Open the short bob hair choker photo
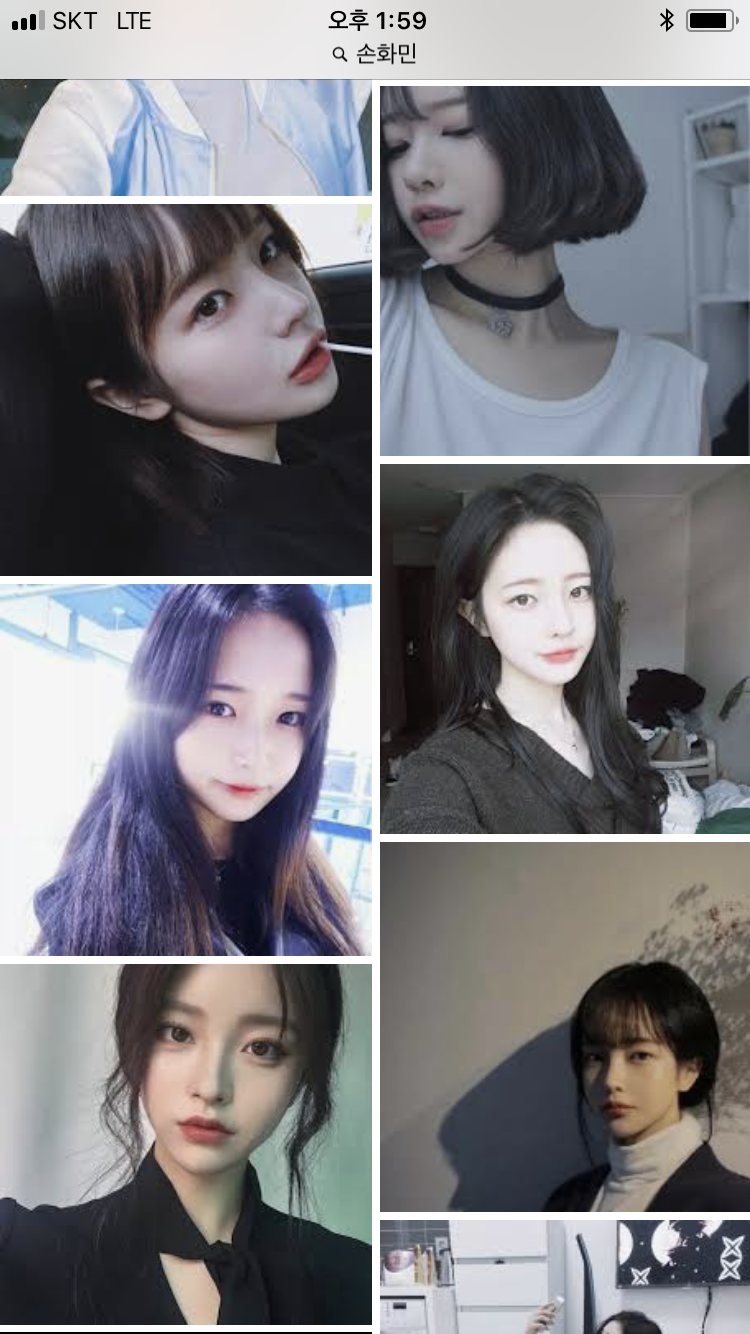 click(x=564, y=270)
